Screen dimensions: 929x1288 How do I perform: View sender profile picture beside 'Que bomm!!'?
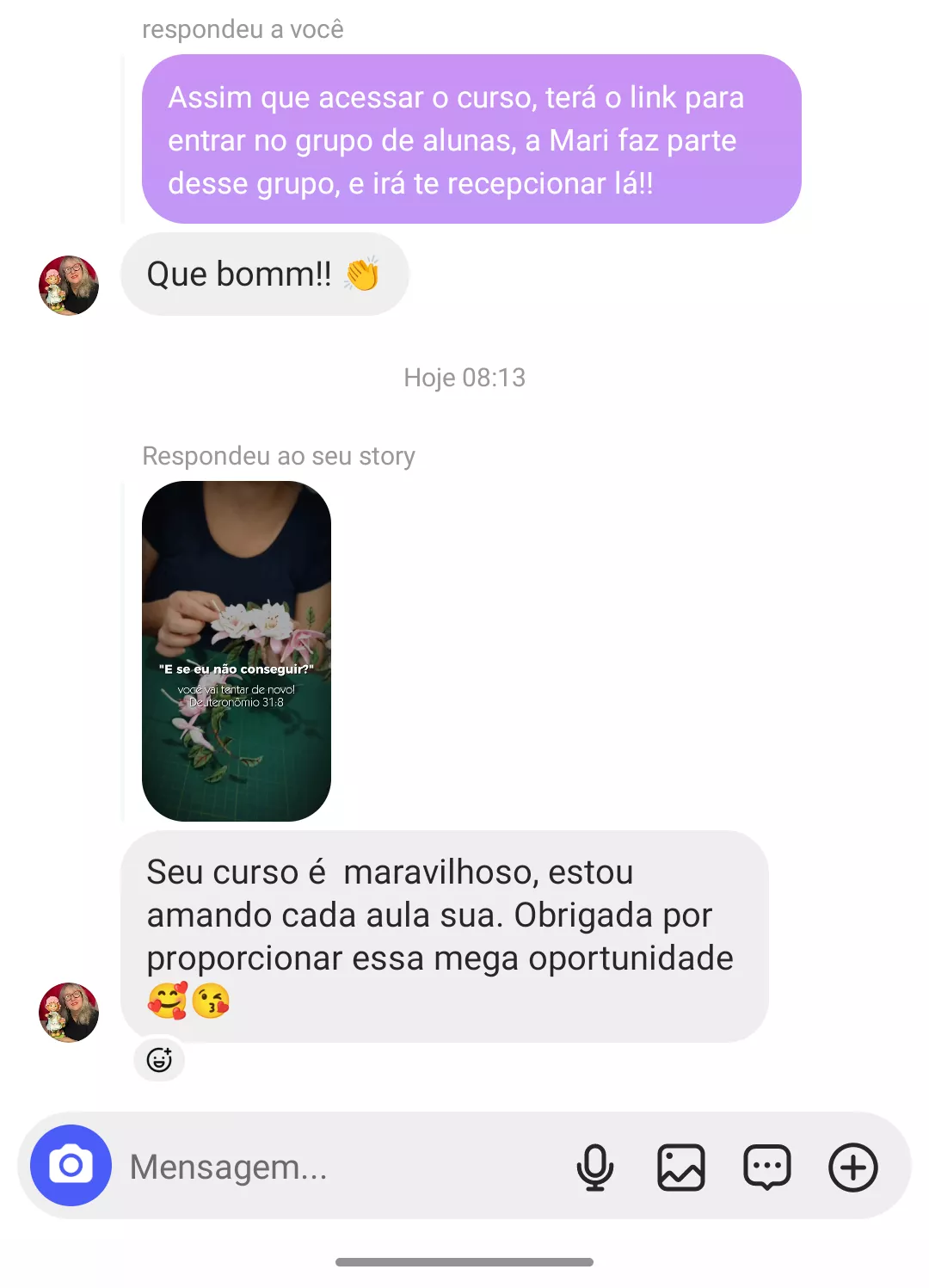coord(69,286)
